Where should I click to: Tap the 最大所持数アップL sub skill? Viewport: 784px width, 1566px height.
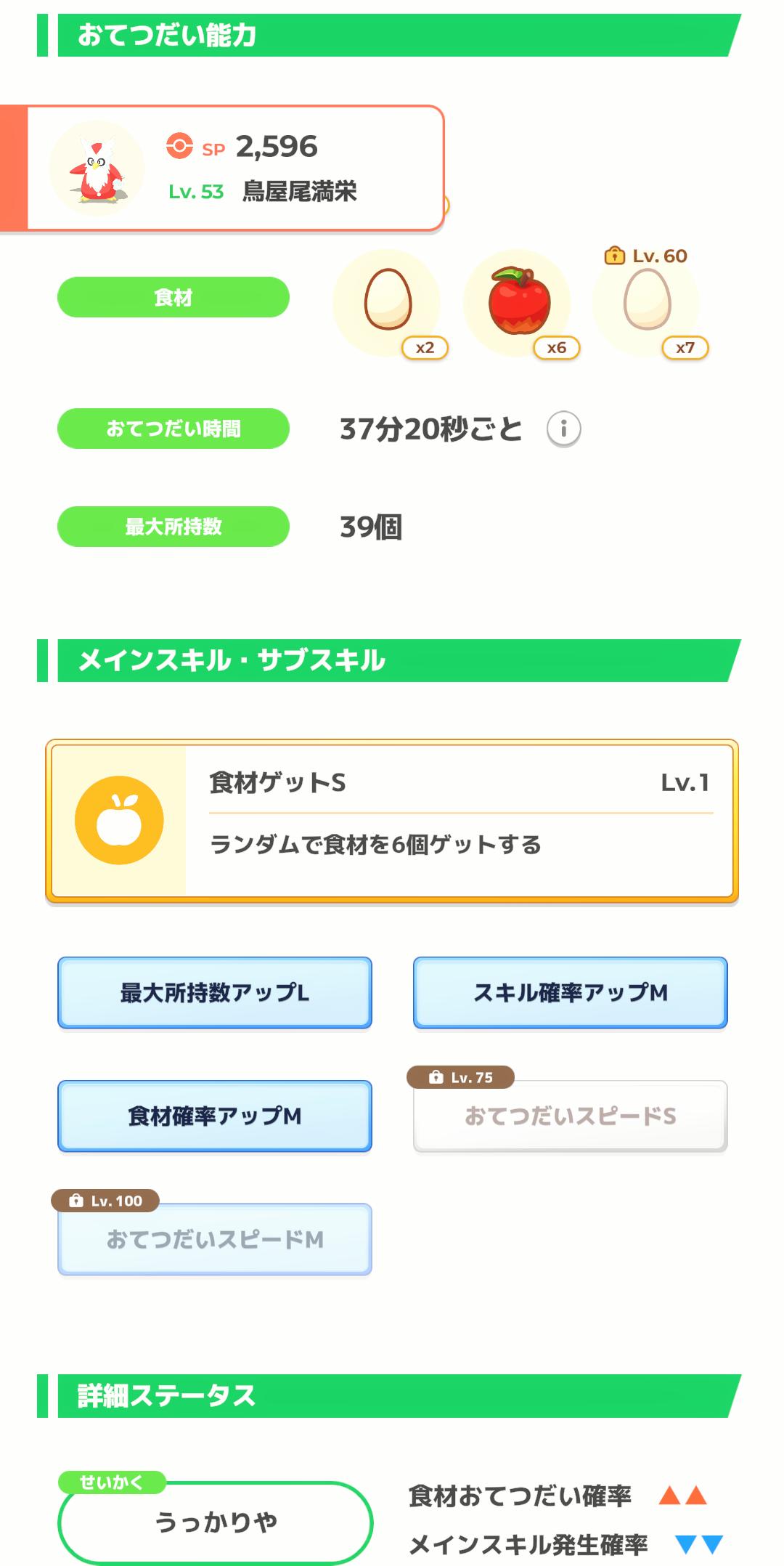tap(215, 992)
